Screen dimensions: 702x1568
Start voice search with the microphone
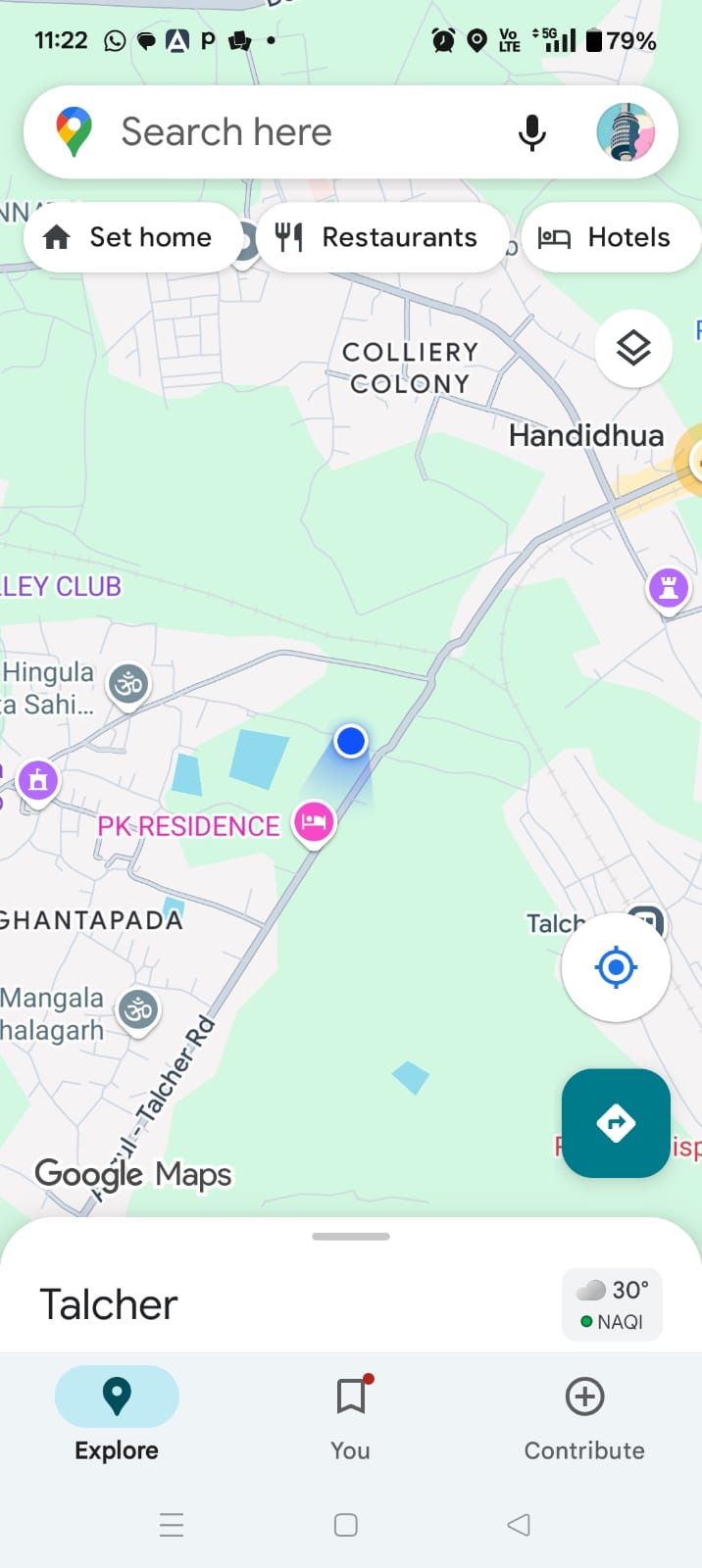tap(531, 132)
